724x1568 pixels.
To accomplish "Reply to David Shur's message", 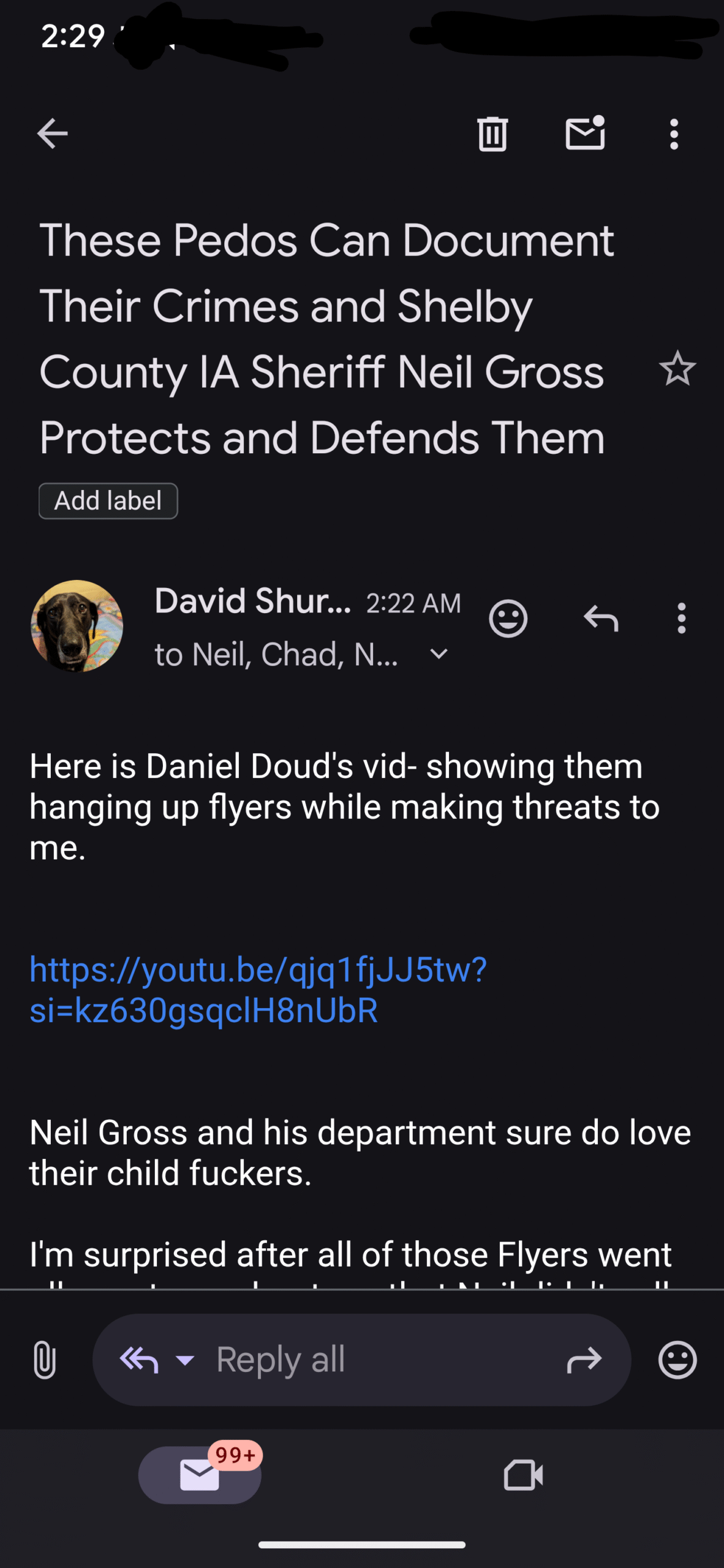I will point(601,618).
